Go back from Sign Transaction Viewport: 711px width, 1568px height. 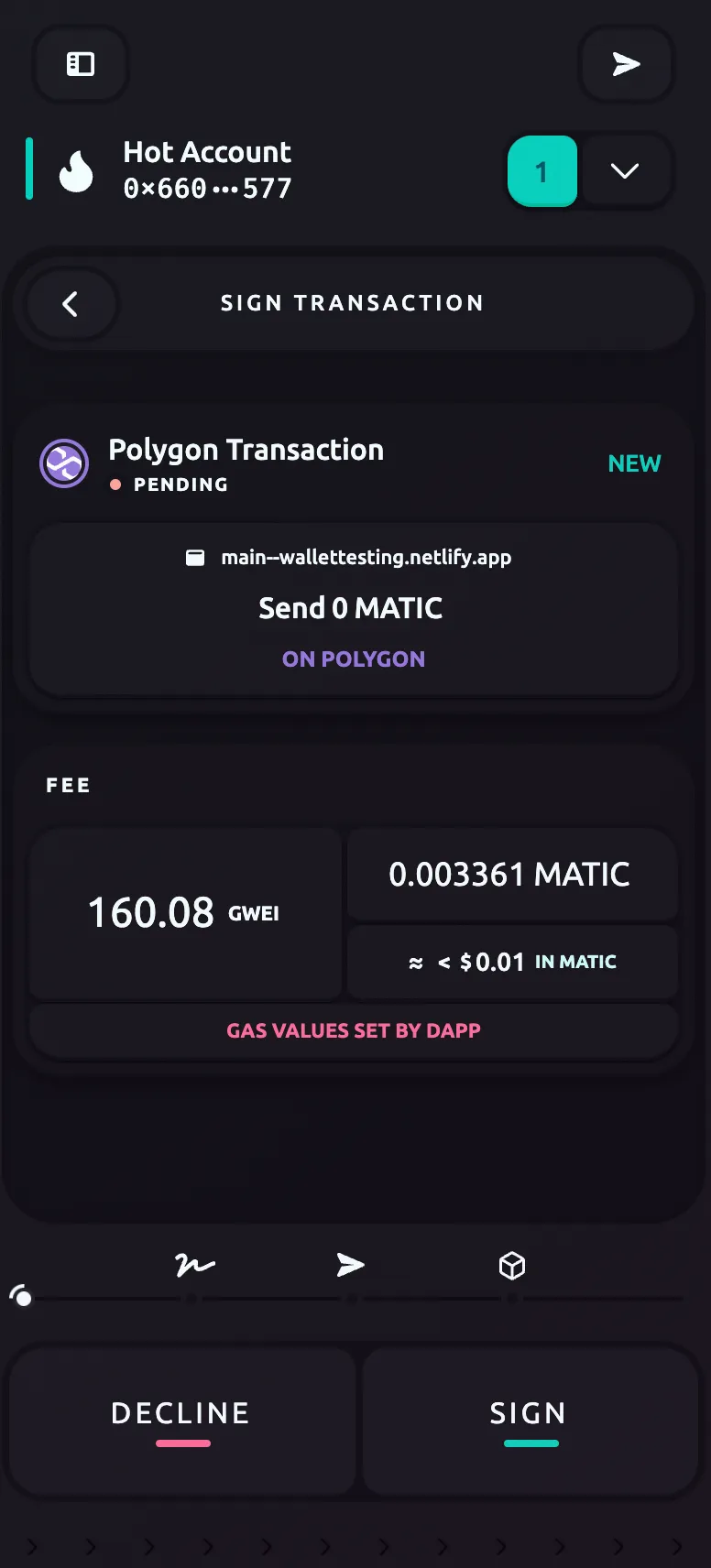pos(71,304)
